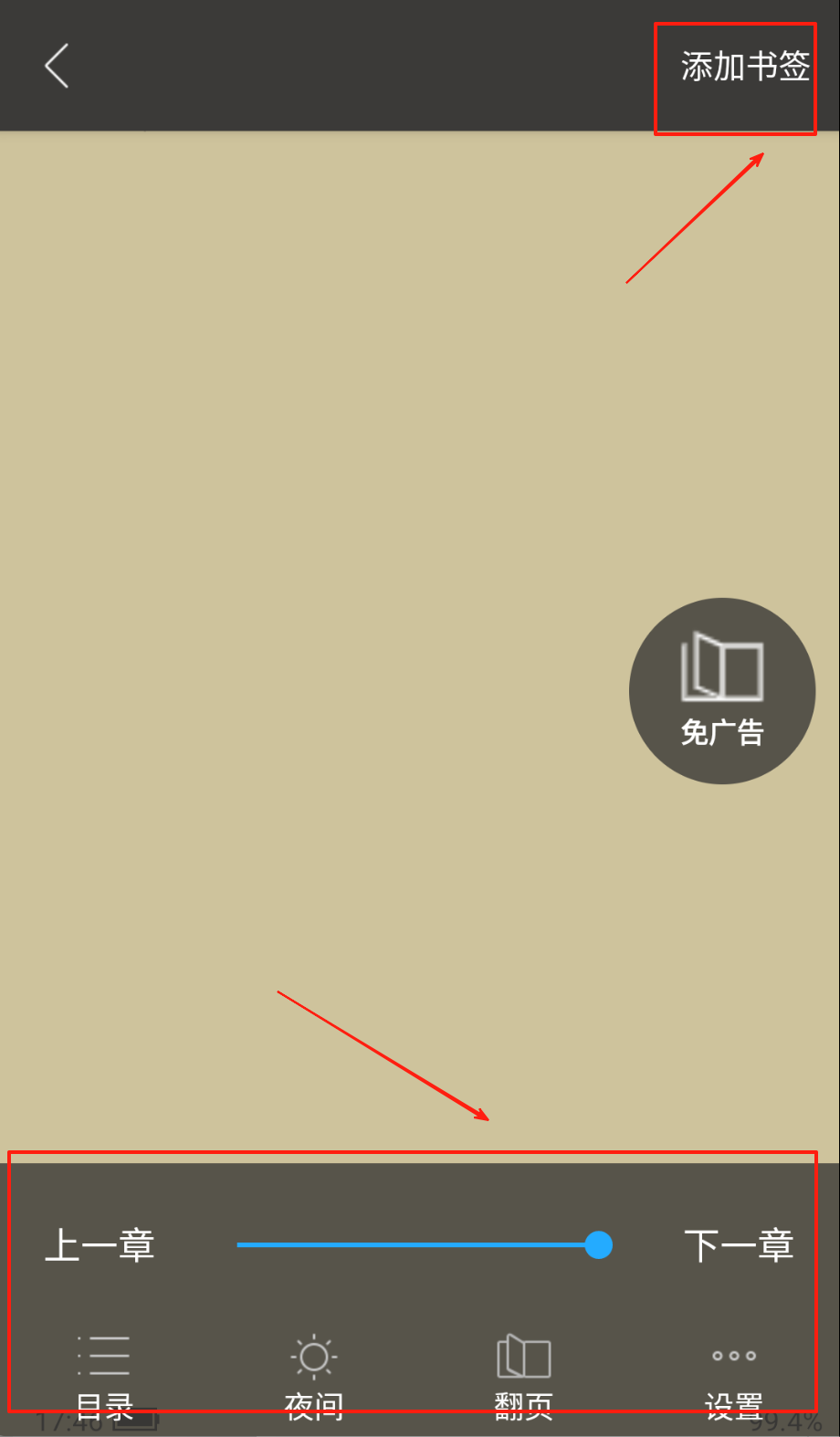Viewport: 840px width, 1437px height.
Task: Open the 目录 table of contents
Action: pyautogui.click(x=104, y=1375)
